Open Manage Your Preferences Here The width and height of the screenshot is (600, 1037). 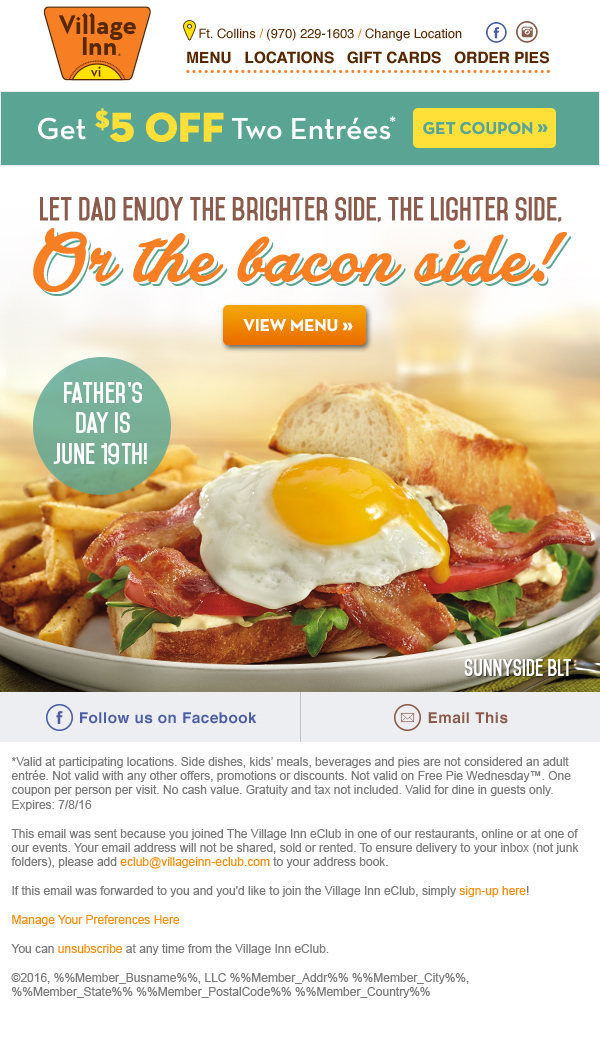(95, 920)
